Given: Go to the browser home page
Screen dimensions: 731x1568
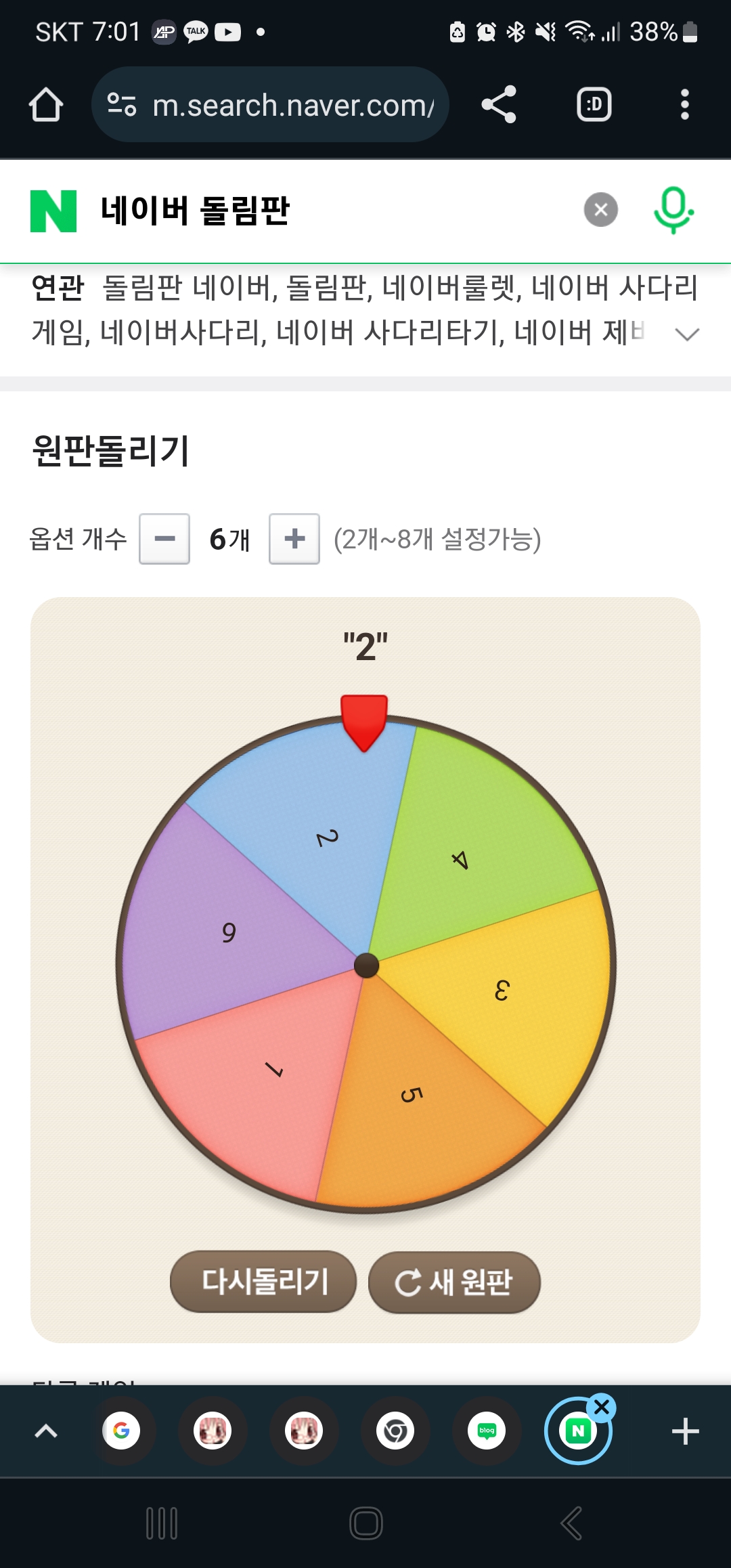Looking at the screenshot, I should [46, 105].
